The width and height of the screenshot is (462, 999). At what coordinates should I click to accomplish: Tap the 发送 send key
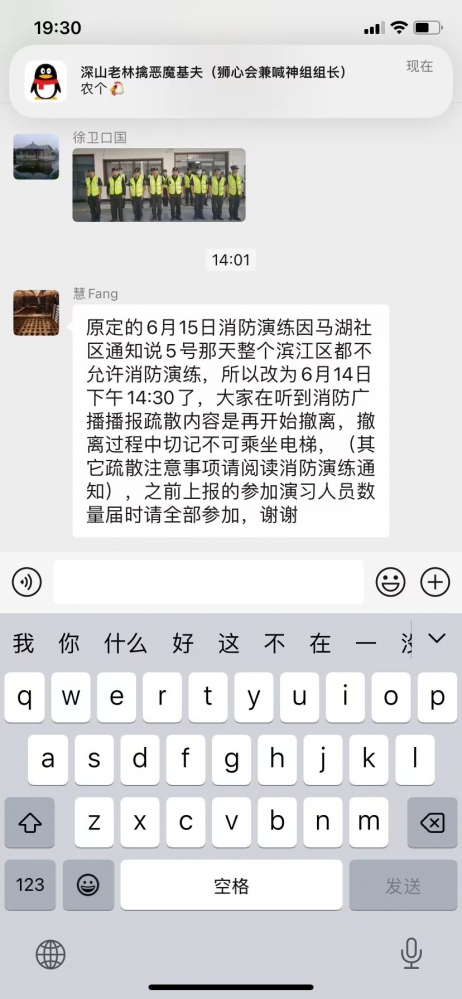point(403,885)
